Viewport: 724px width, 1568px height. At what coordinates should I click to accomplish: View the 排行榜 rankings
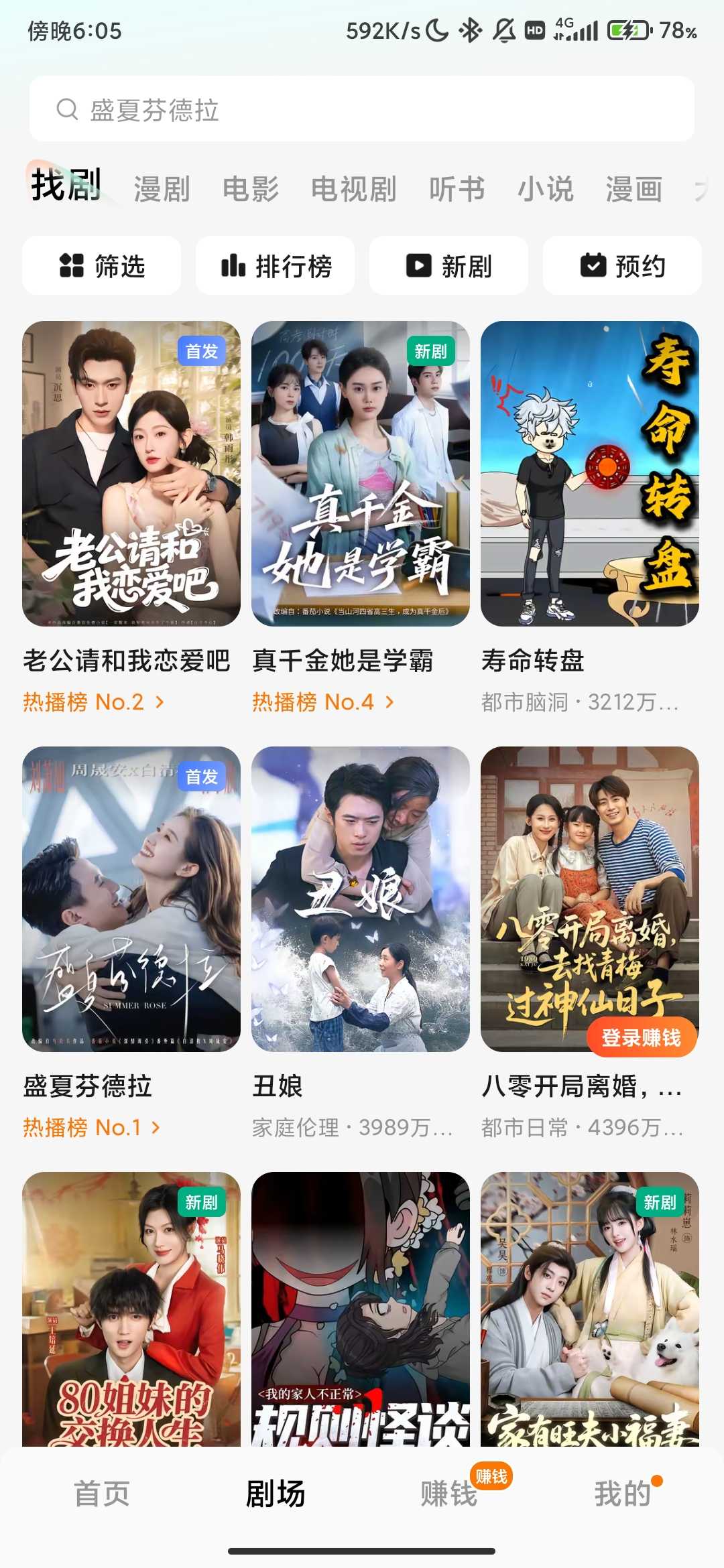(x=276, y=266)
